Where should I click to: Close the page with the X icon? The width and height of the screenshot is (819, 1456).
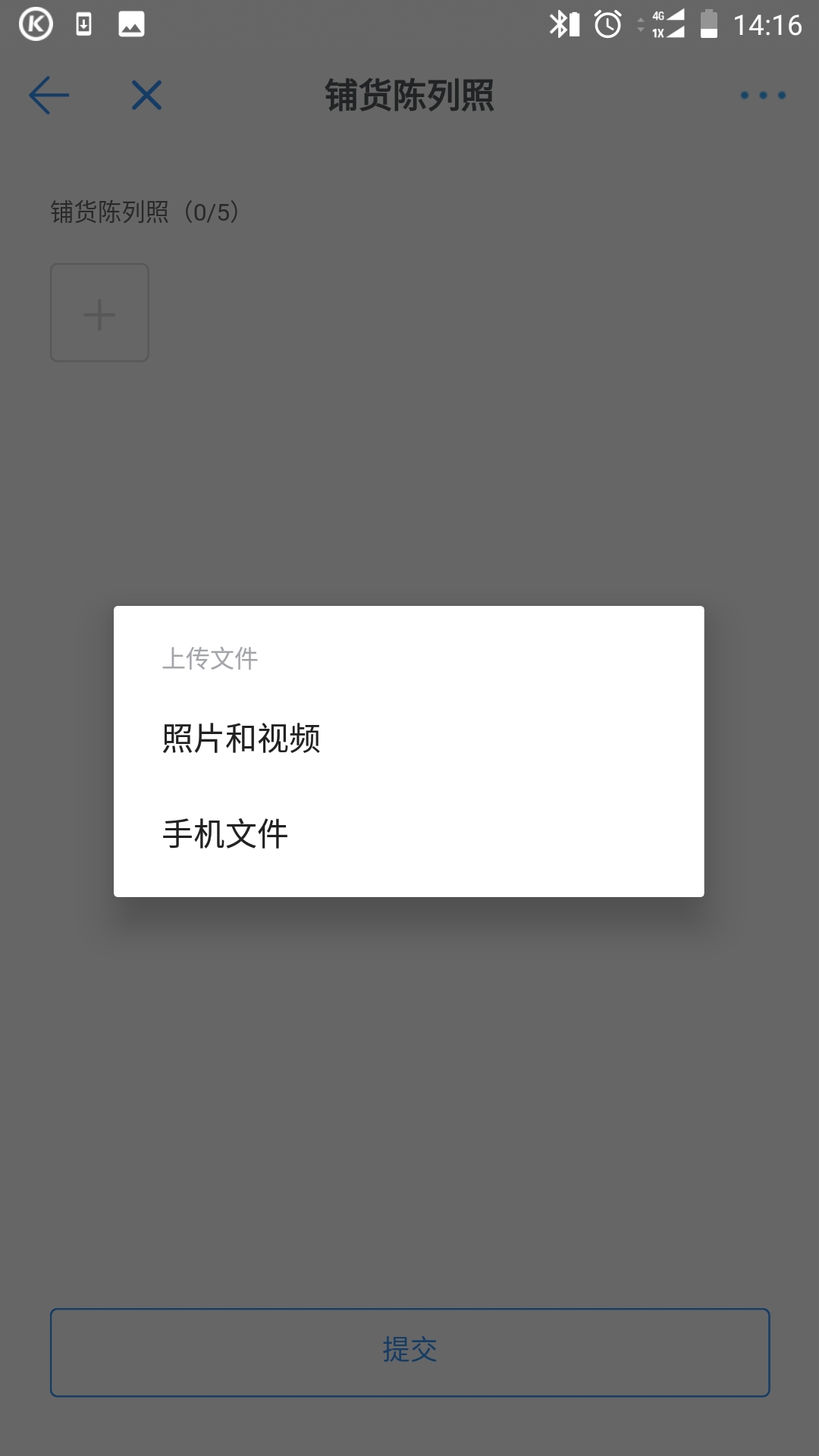[146, 96]
